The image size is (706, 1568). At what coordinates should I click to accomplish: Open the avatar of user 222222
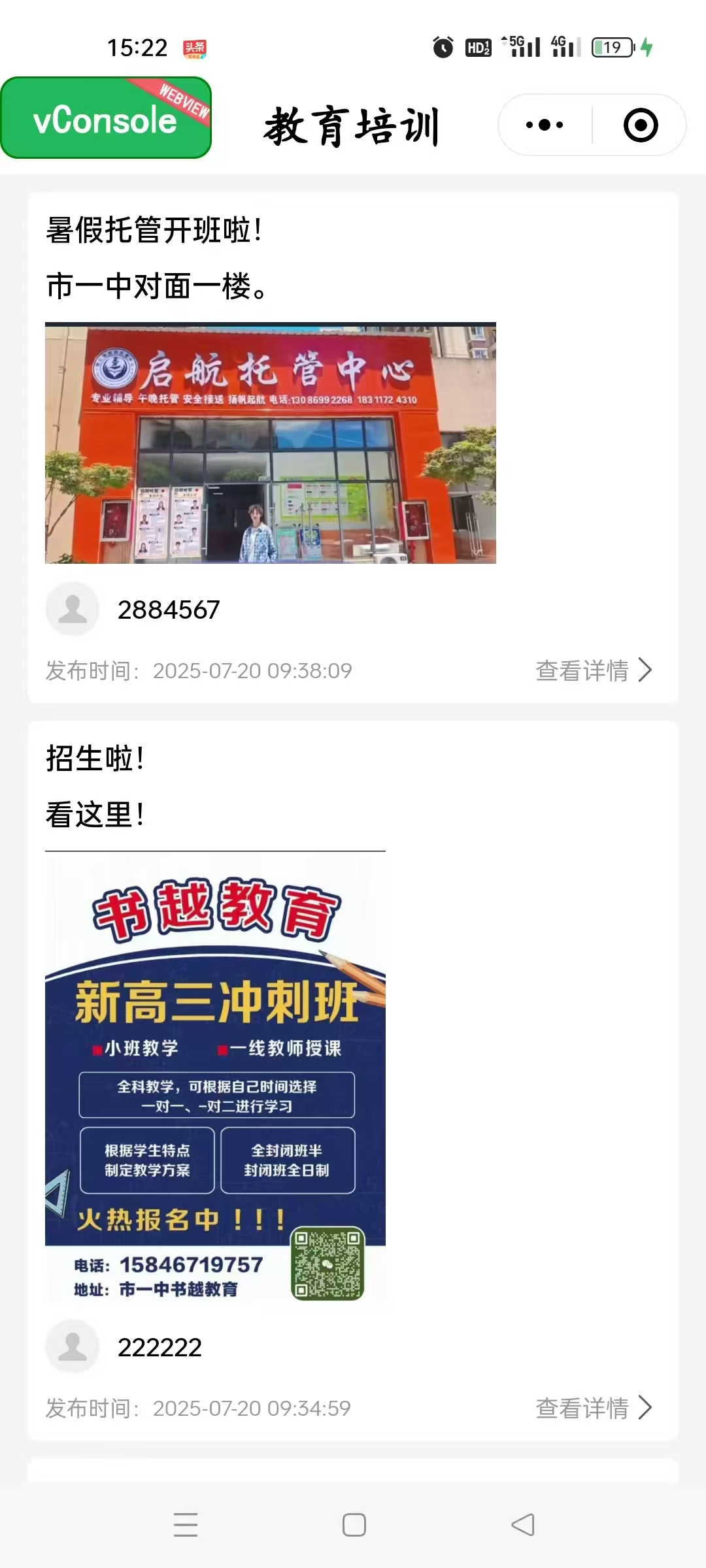click(73, 1347)
